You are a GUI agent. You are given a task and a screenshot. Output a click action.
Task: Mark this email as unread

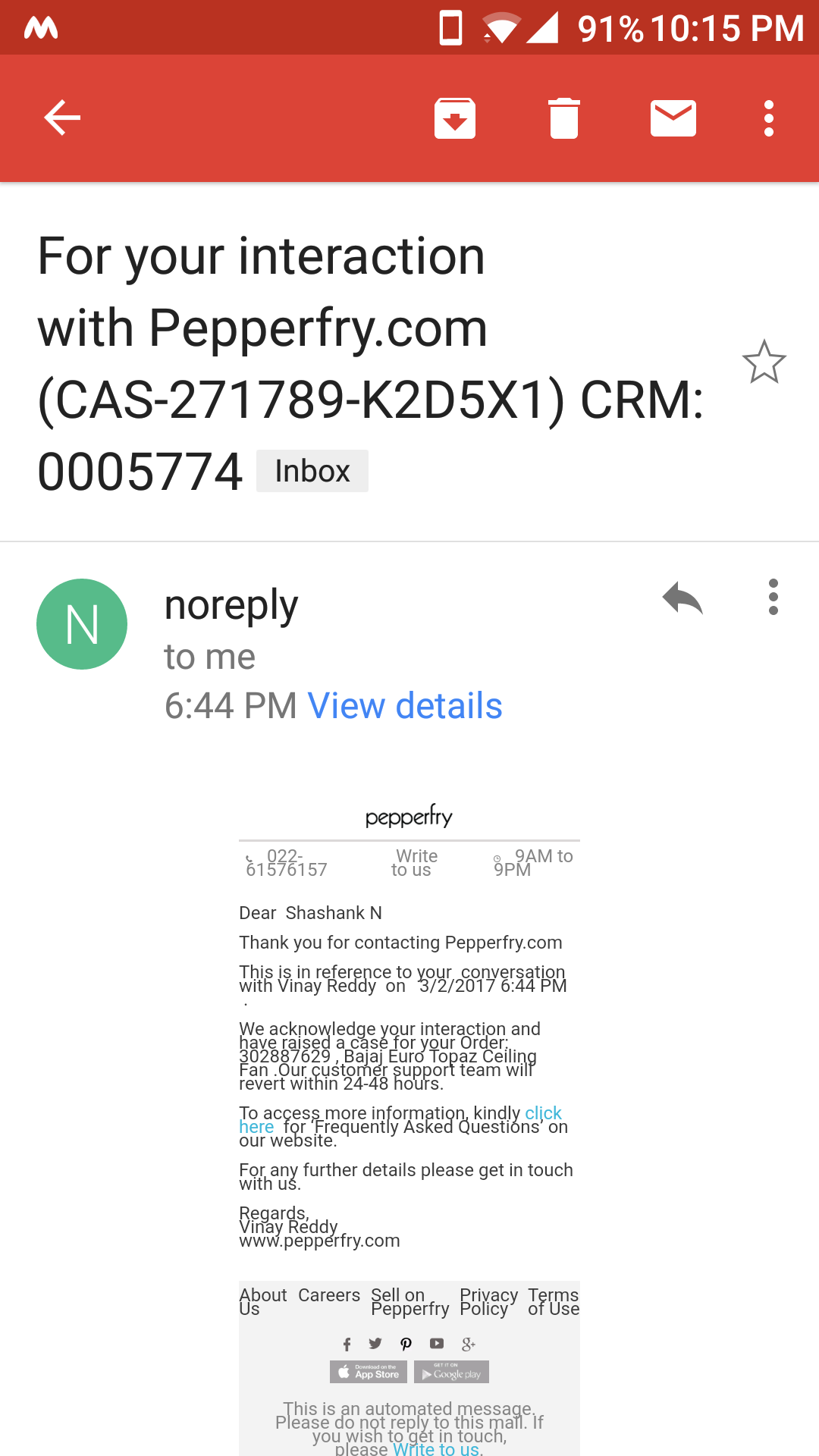coord(673,118)
